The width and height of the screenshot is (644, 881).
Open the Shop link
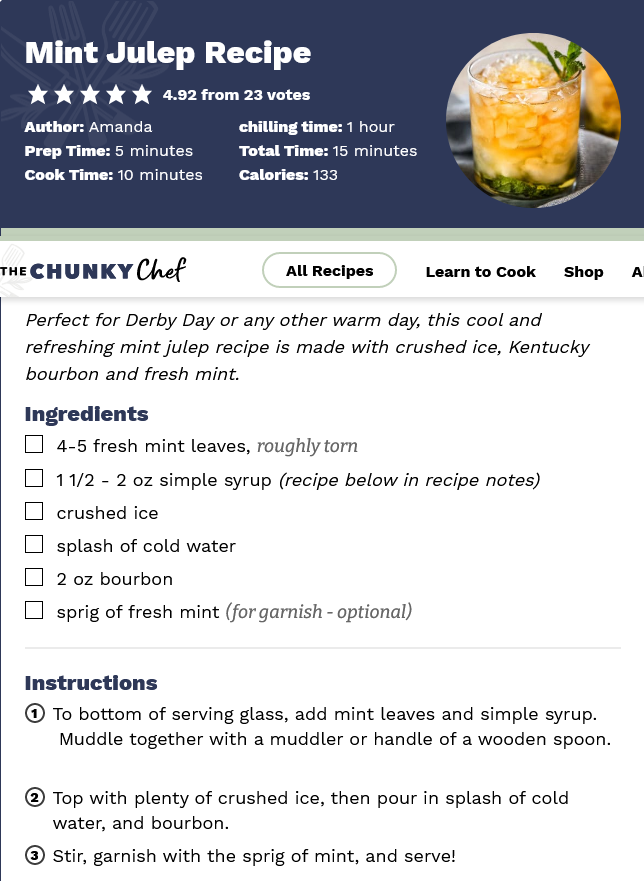[x=583, y=272]
